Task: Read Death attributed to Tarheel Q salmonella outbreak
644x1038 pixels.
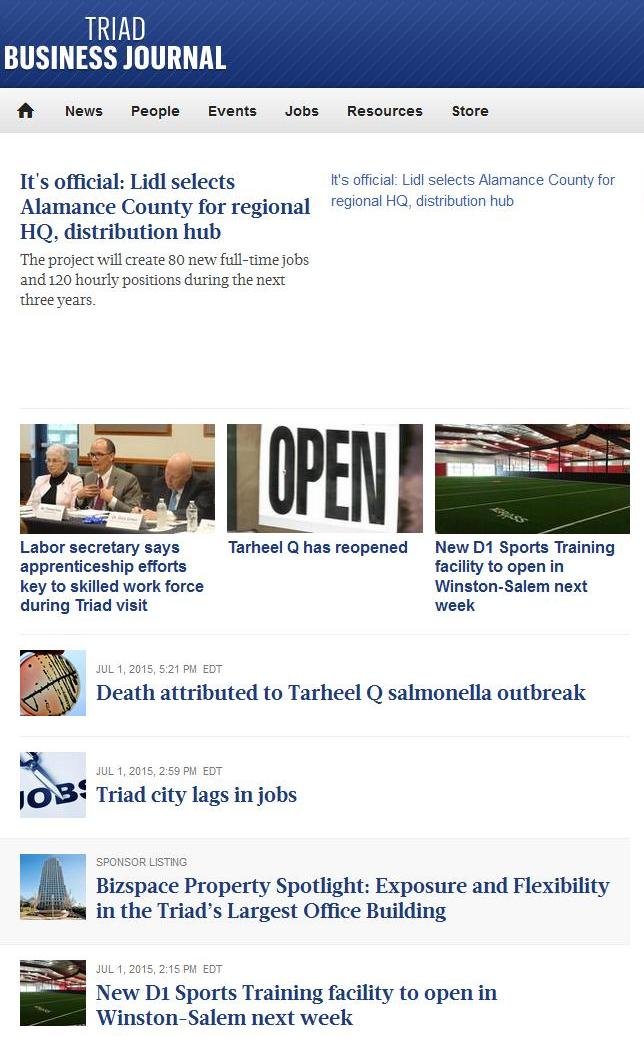Action: [340, 692]
